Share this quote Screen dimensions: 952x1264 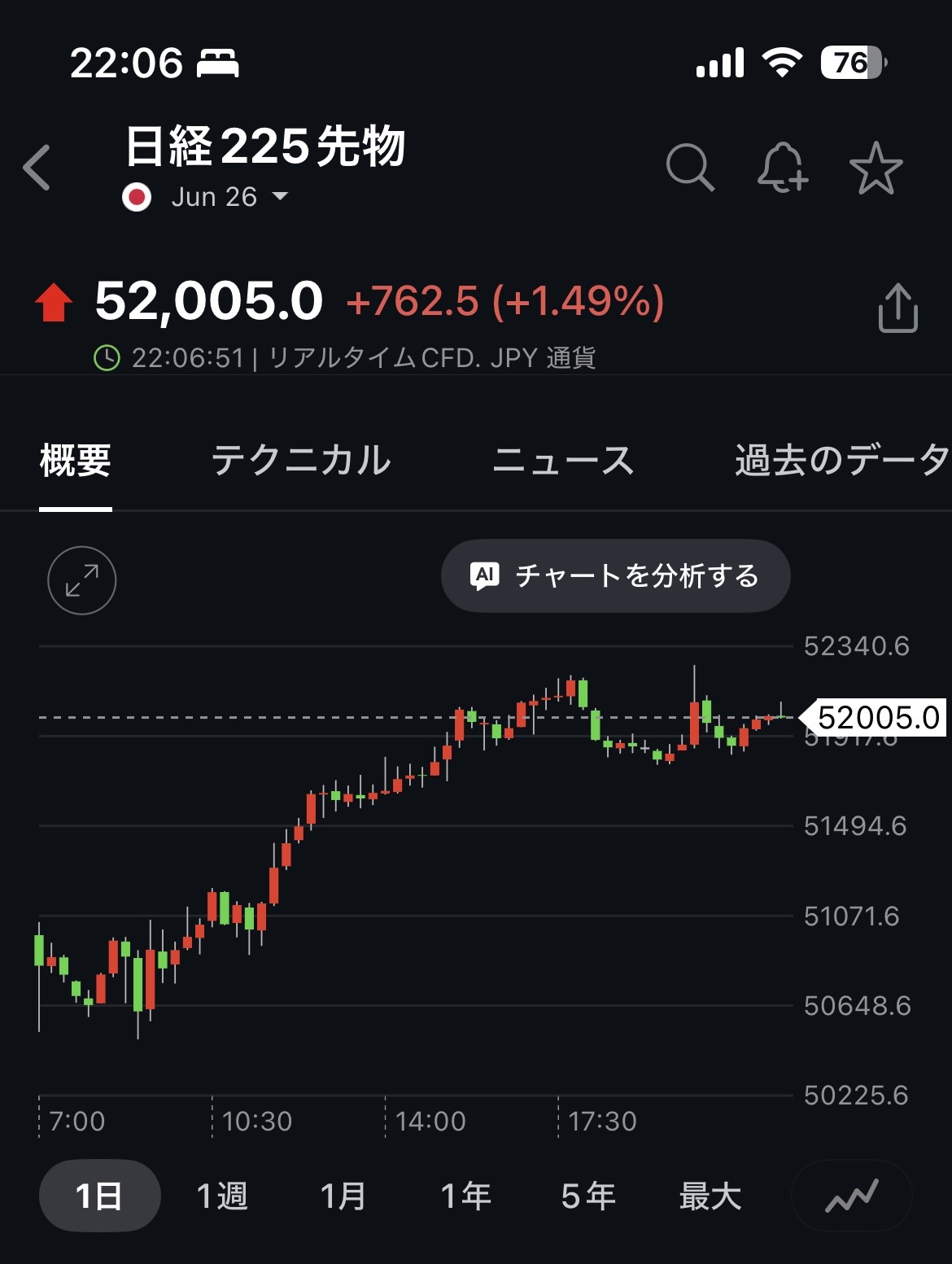click(x=897, y=308)
